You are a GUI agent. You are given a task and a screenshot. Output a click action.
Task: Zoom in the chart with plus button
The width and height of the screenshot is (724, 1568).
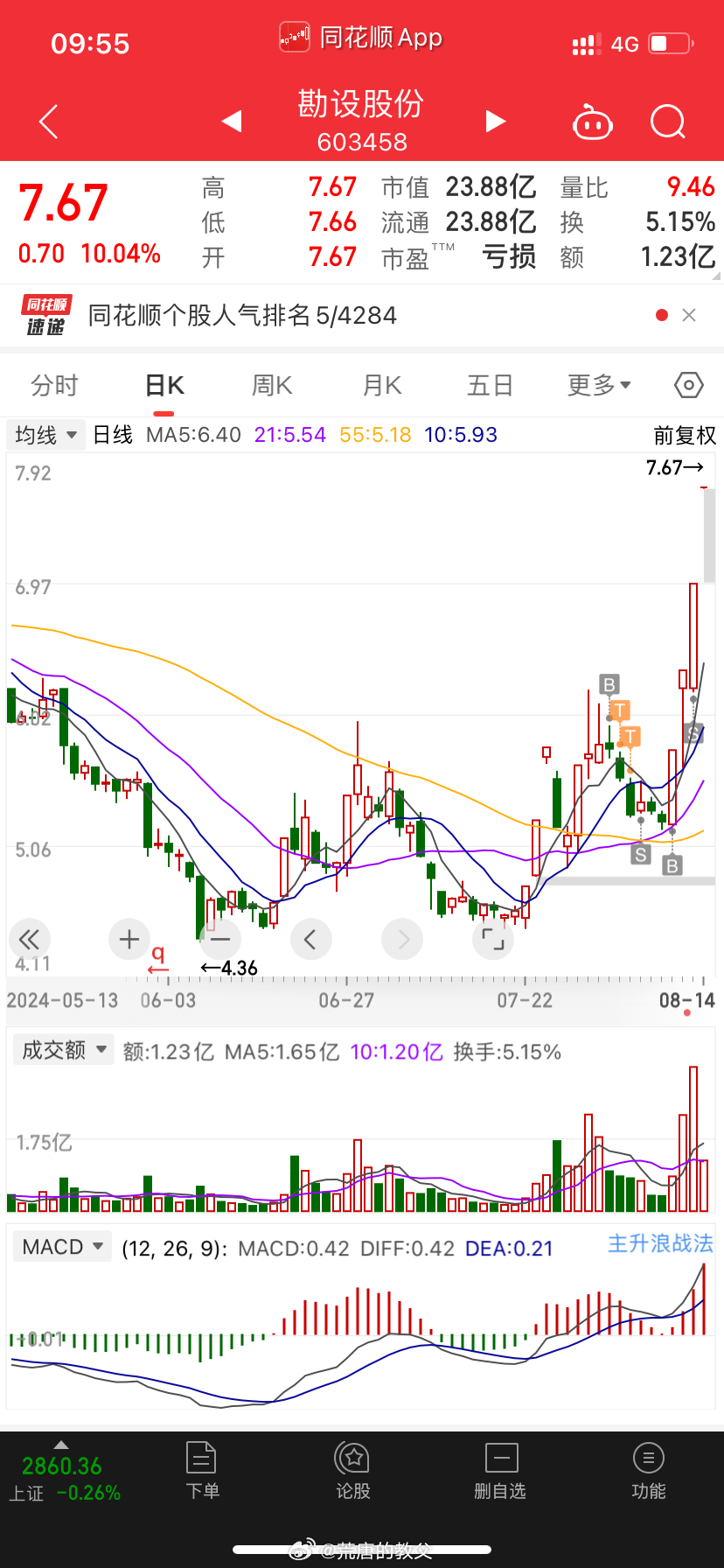point(129,940)
